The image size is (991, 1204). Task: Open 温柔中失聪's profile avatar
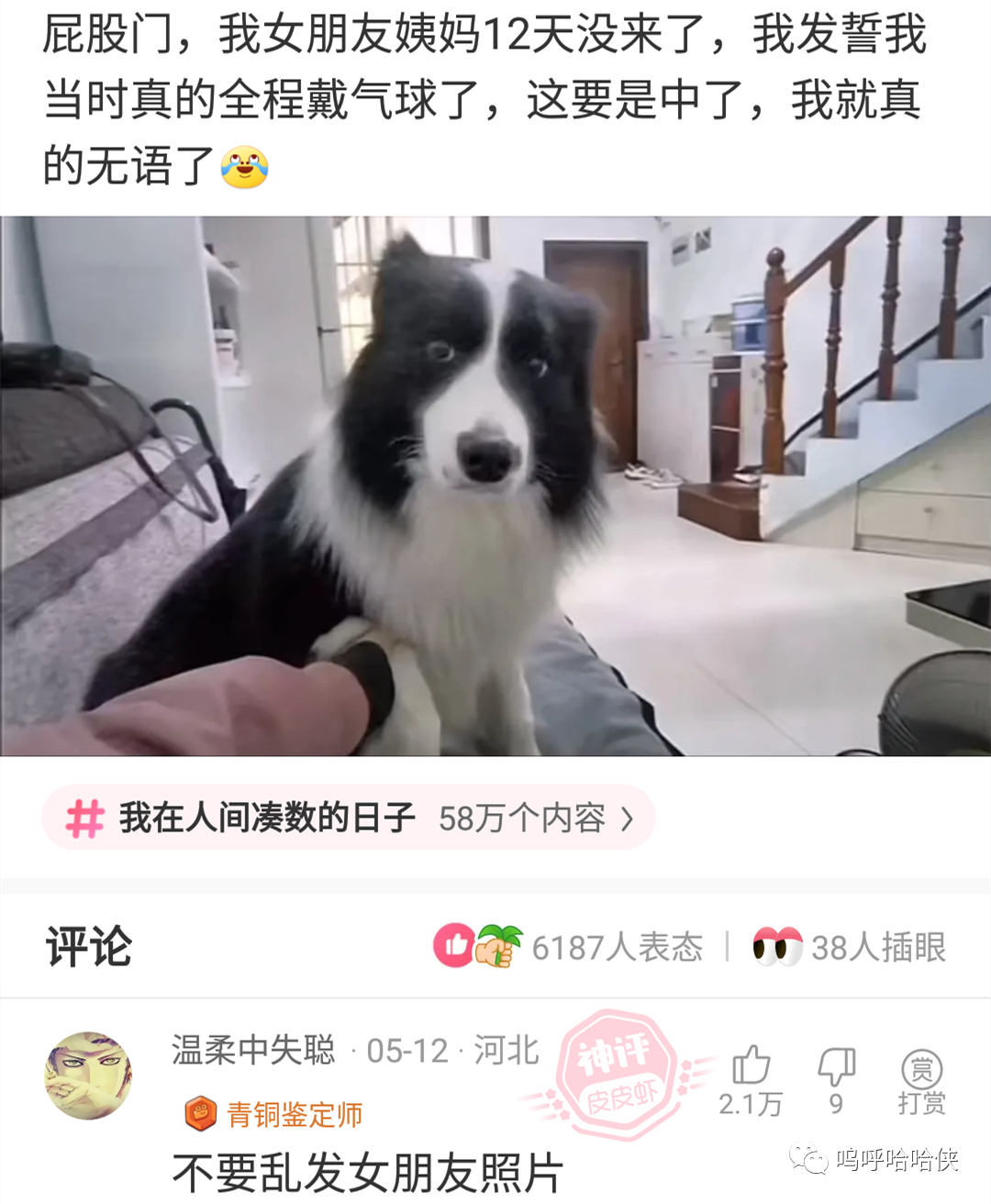click(x=88, y=1076)
